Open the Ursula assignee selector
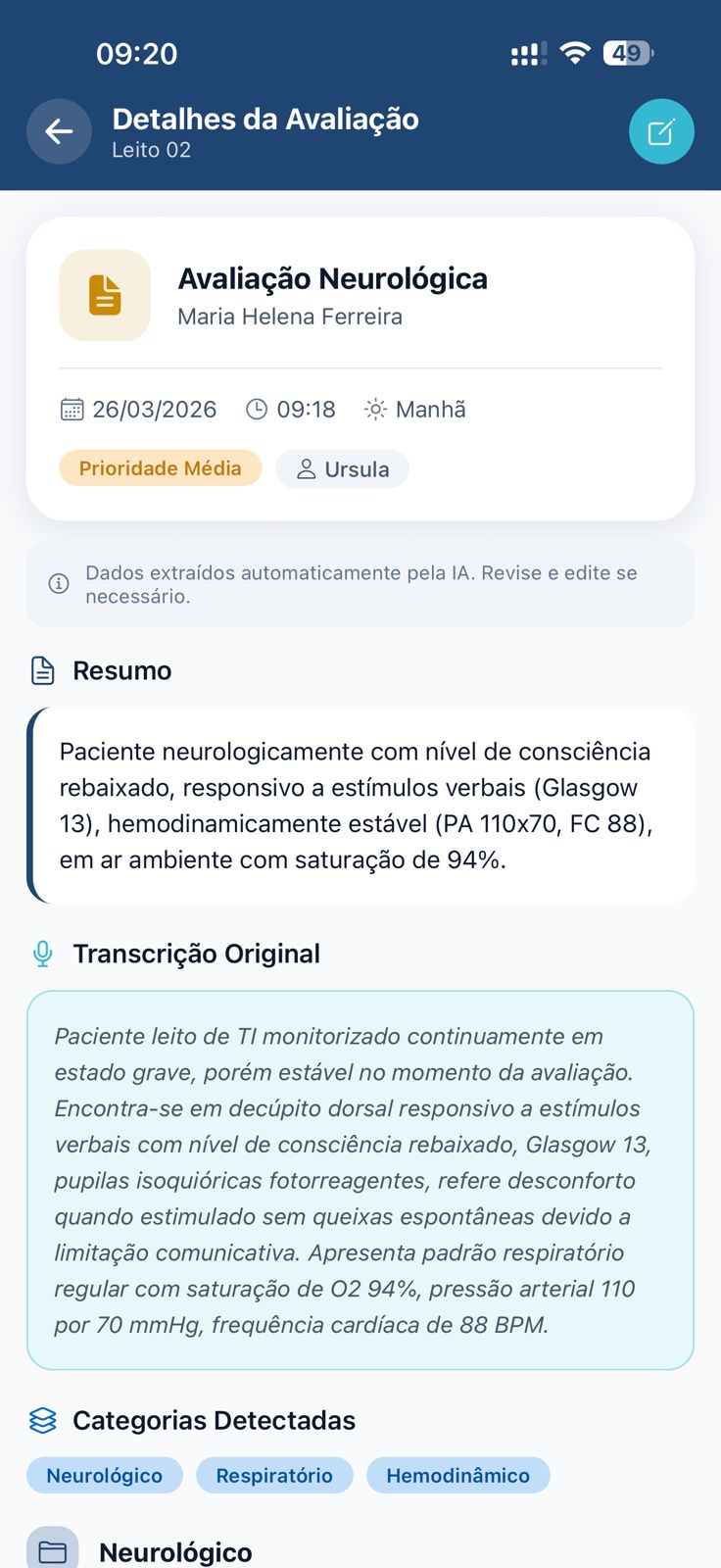721x1568 pixels. (342, 468)
